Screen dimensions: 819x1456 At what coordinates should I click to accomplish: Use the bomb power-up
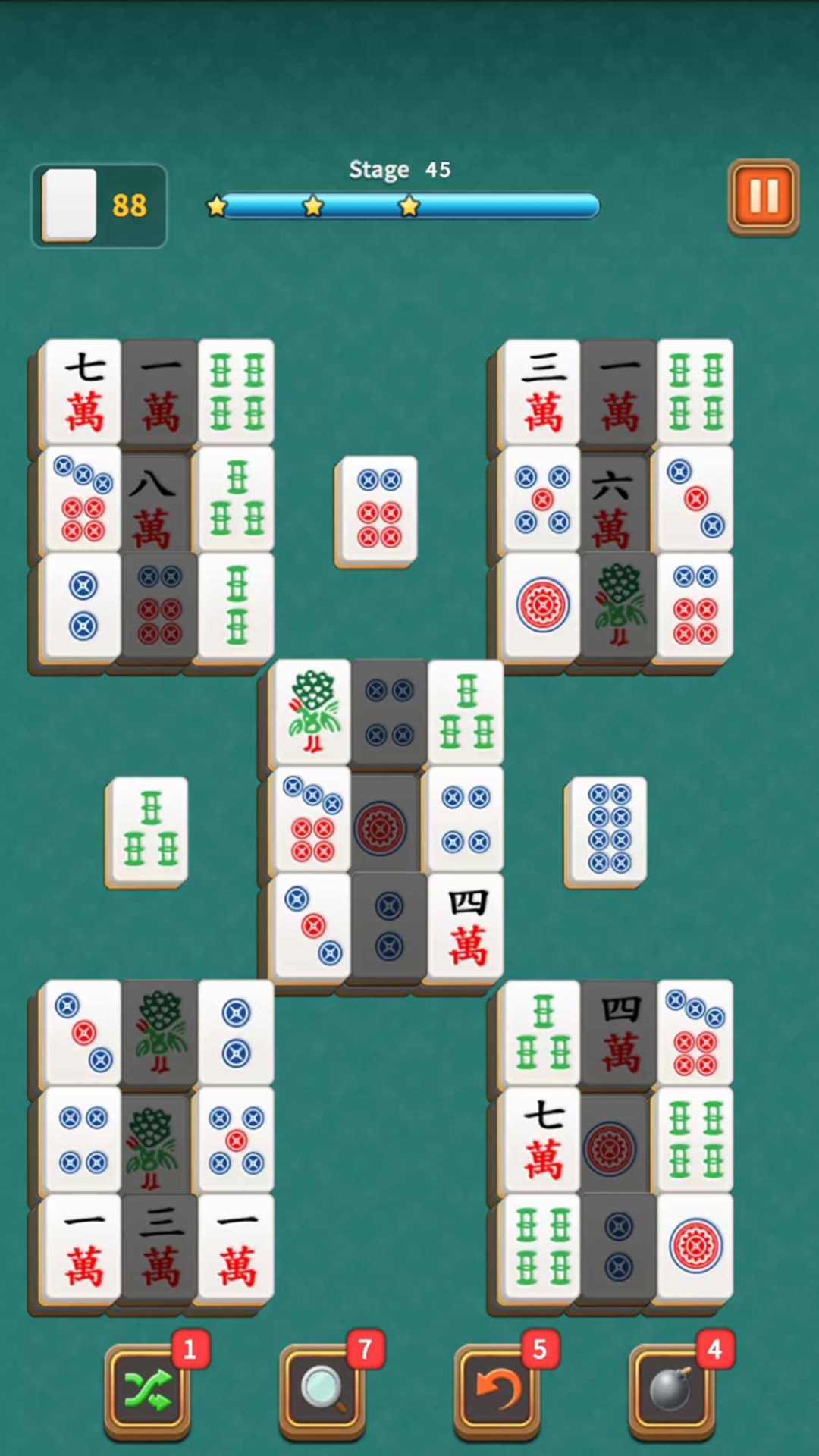coord(671,1391)
